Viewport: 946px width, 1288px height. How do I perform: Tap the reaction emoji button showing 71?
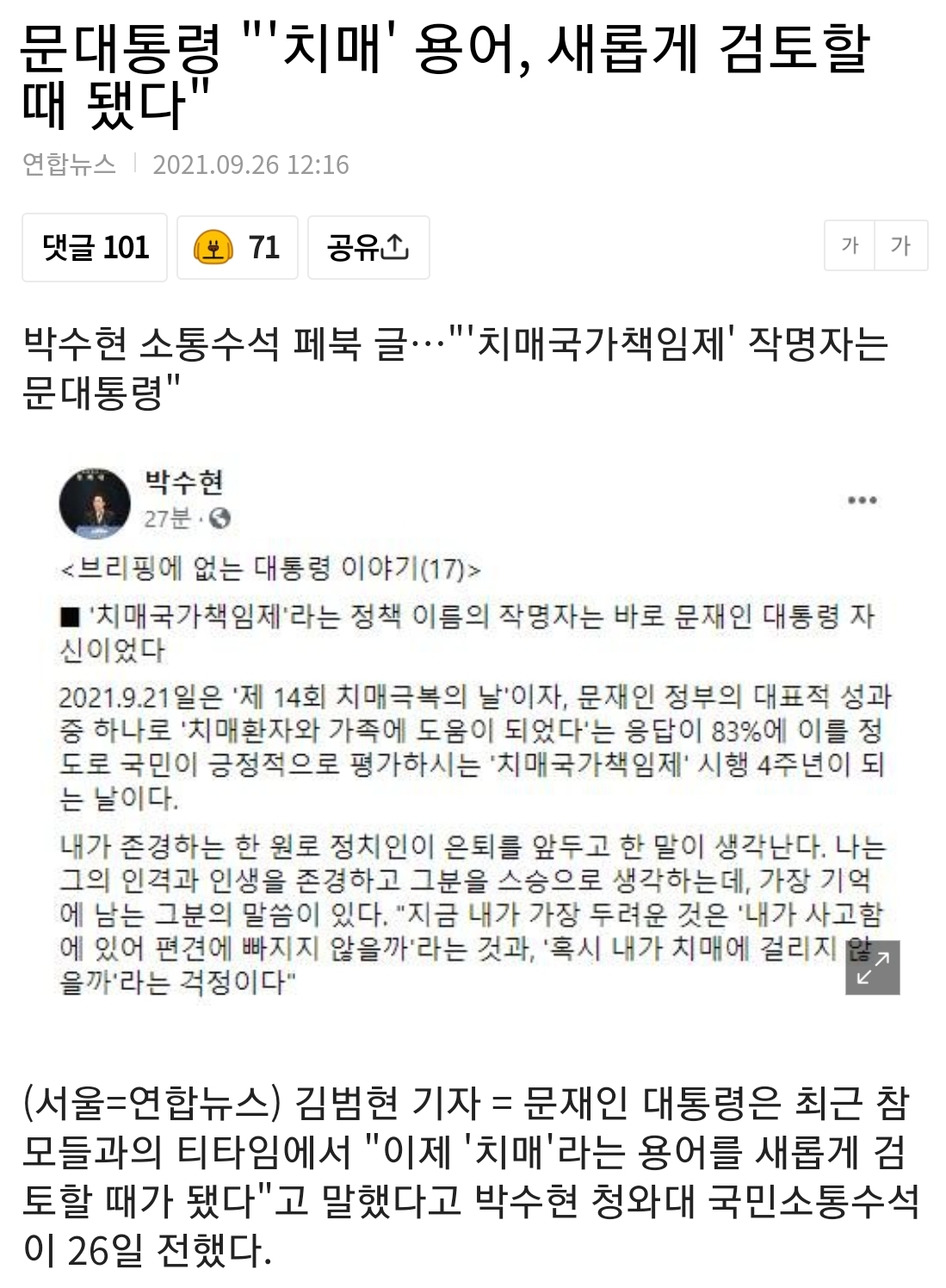tap(238, 248)
